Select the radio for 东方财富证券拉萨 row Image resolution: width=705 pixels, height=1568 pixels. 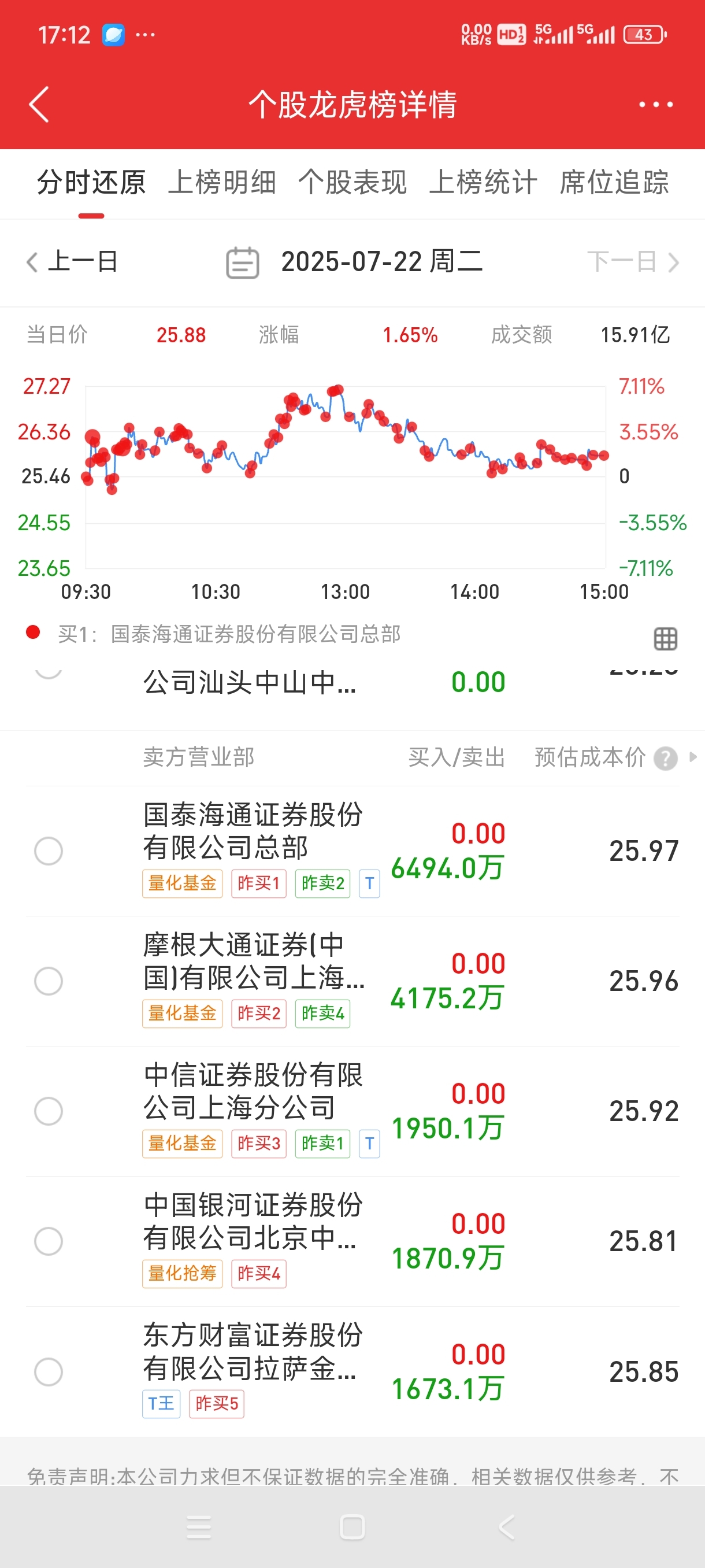pos(49,1371)
